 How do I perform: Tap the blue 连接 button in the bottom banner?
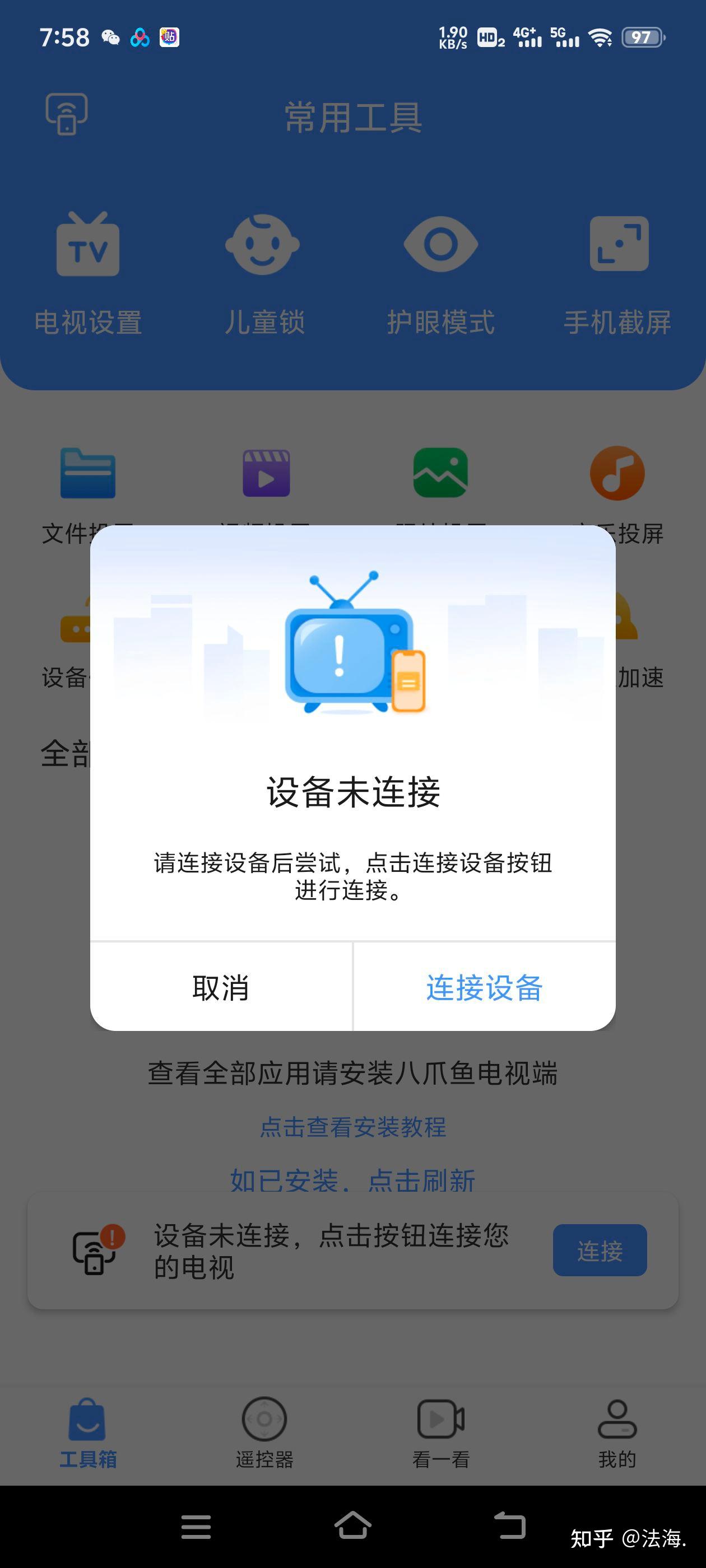coord(600,1250)
